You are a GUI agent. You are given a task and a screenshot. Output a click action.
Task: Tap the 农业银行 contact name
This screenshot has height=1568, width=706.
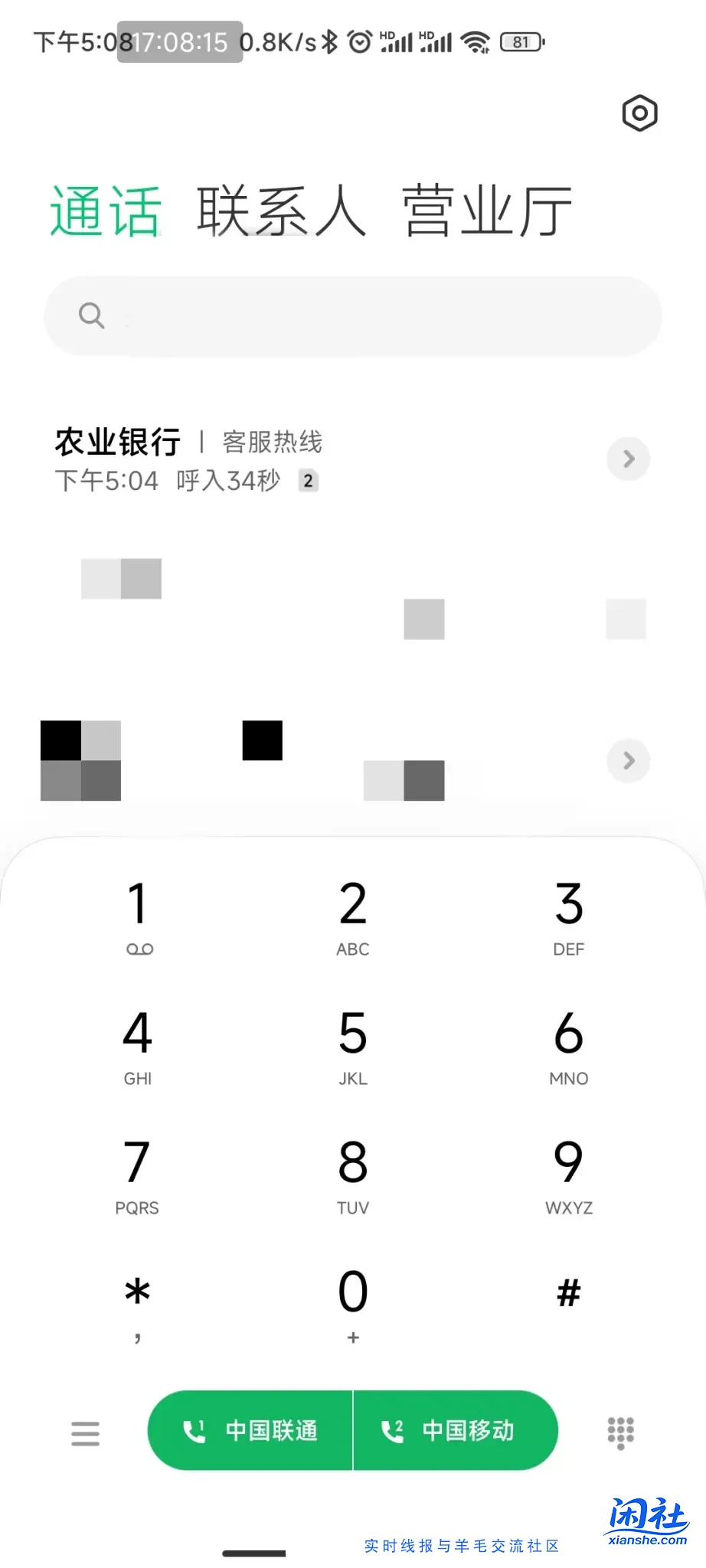[x=116, y=442]
